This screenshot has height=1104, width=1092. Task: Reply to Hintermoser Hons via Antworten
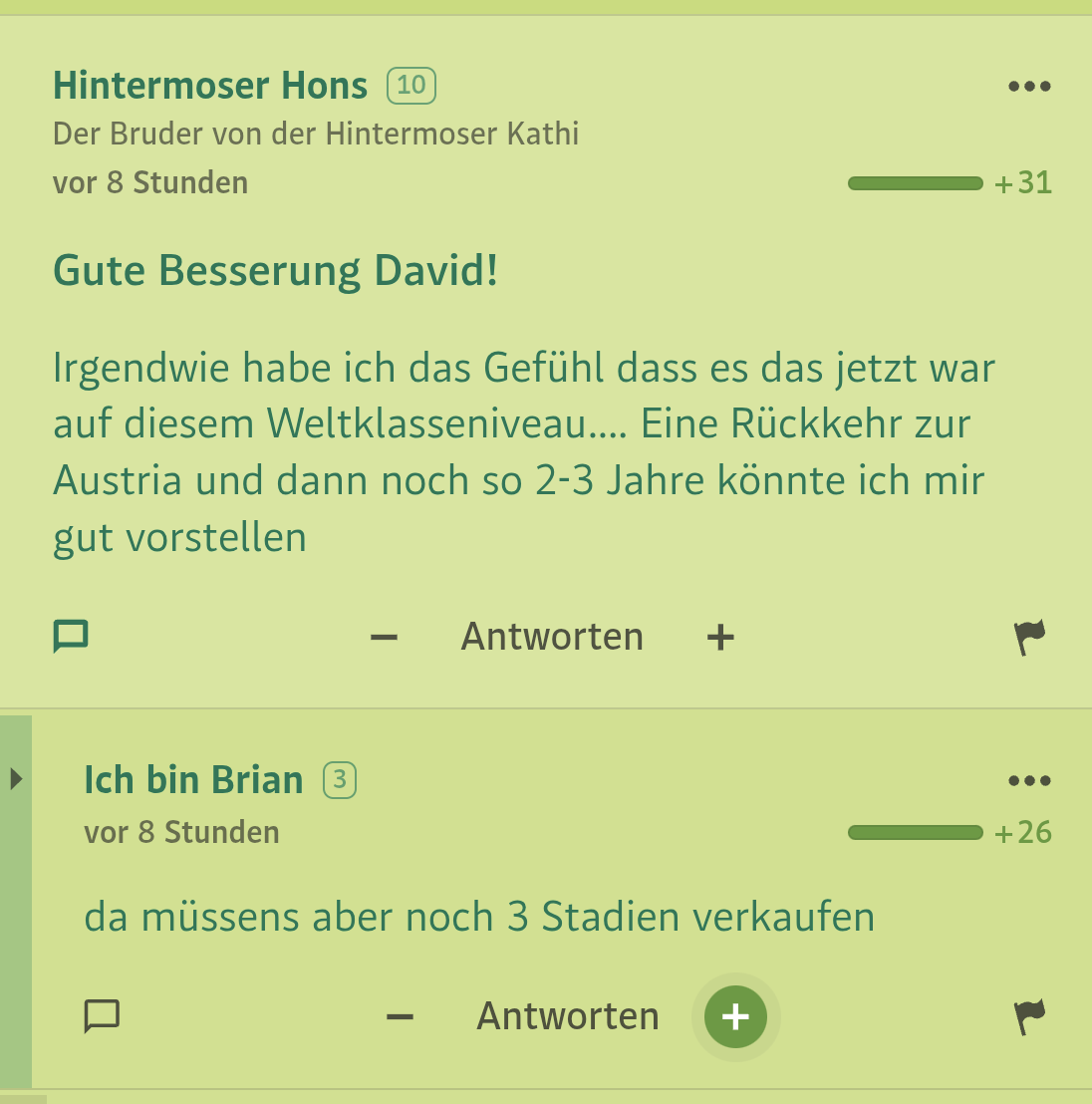point(552,637)
